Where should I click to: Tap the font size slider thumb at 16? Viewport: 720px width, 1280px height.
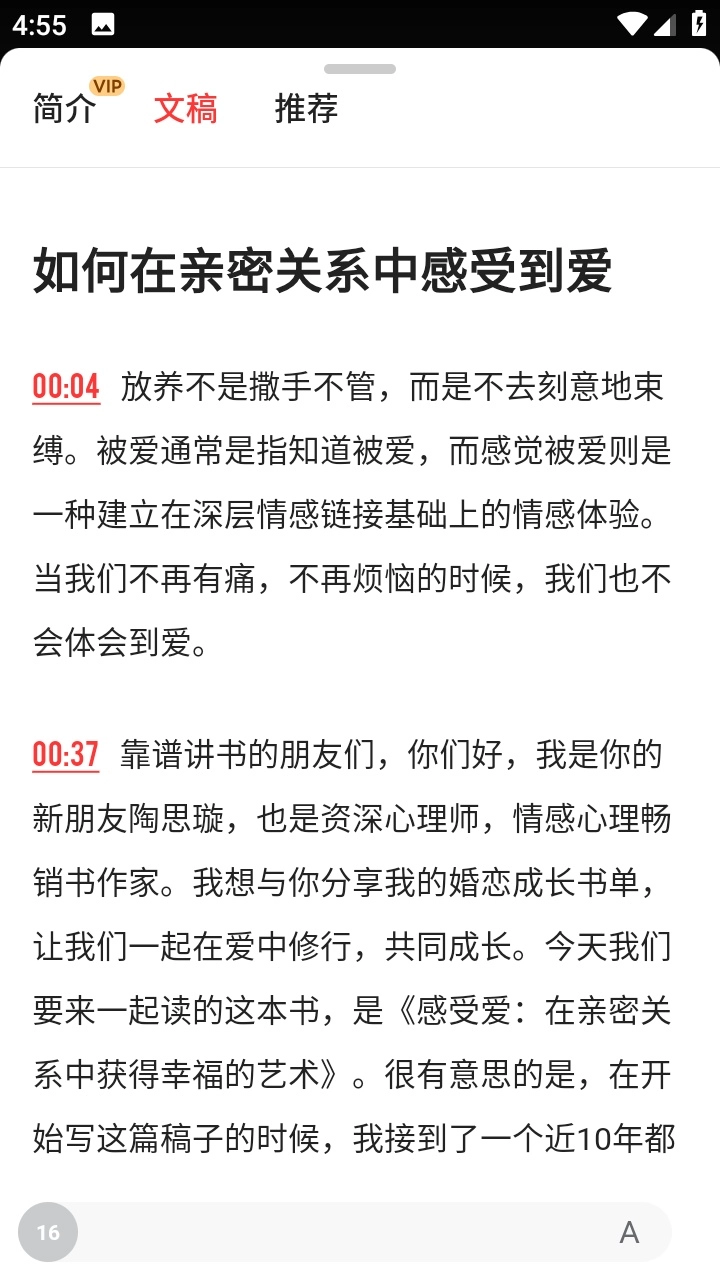48,1232
